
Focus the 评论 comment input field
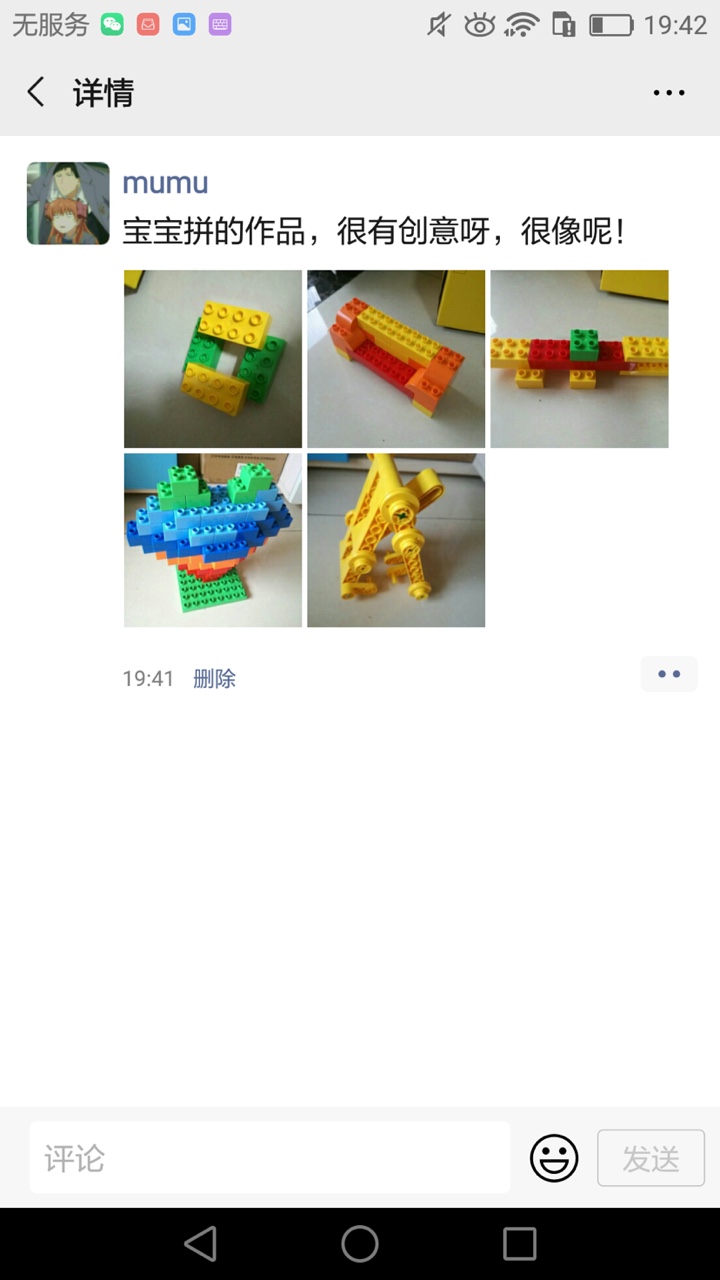pyautogui.click(x=270, y=1158)
